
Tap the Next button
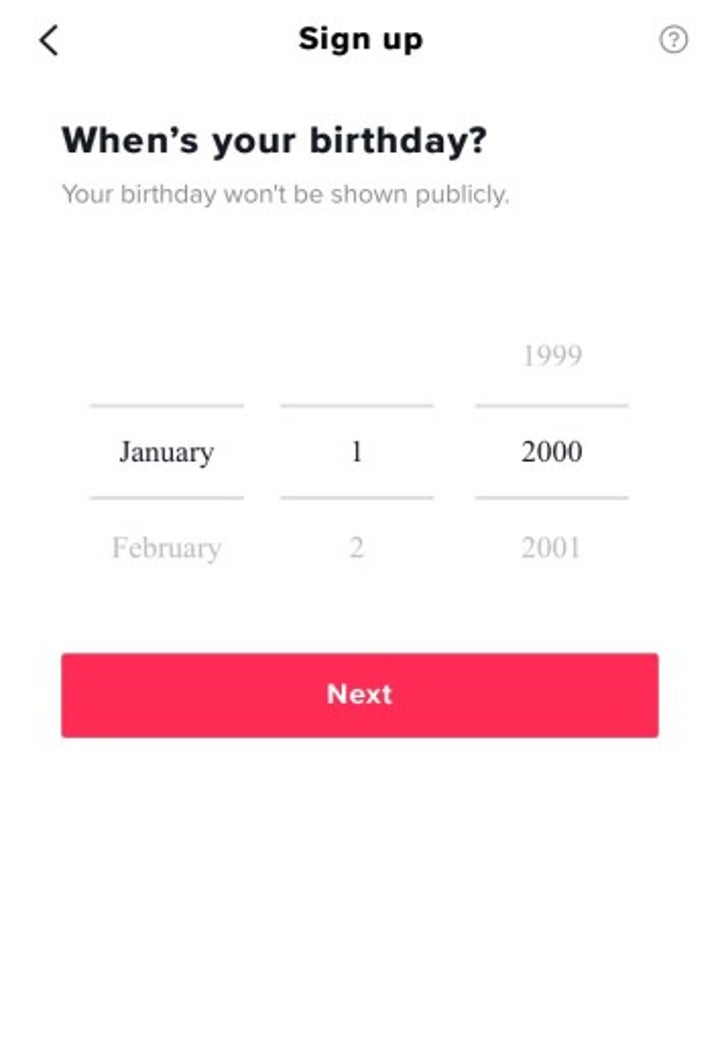coord(359,695)
